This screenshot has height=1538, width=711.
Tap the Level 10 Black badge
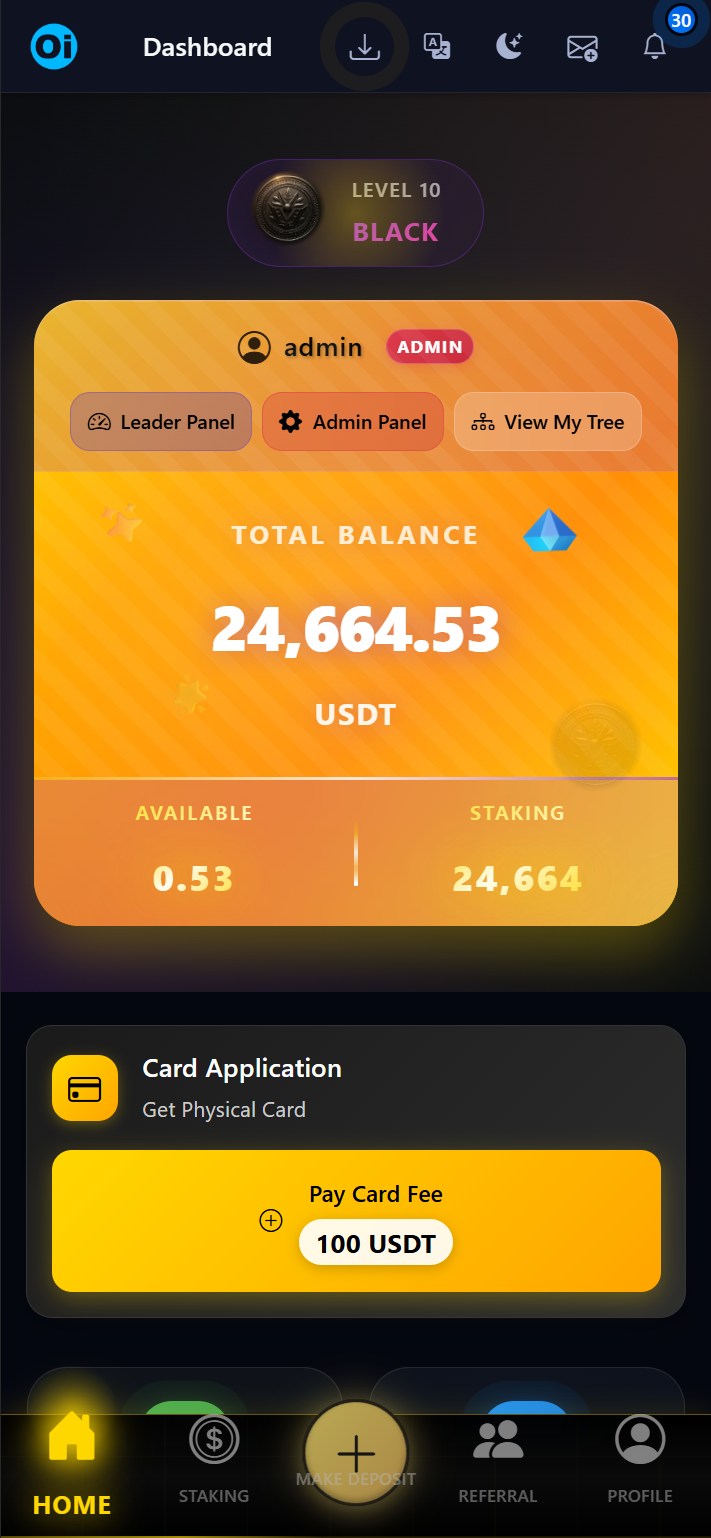point(356,212)
